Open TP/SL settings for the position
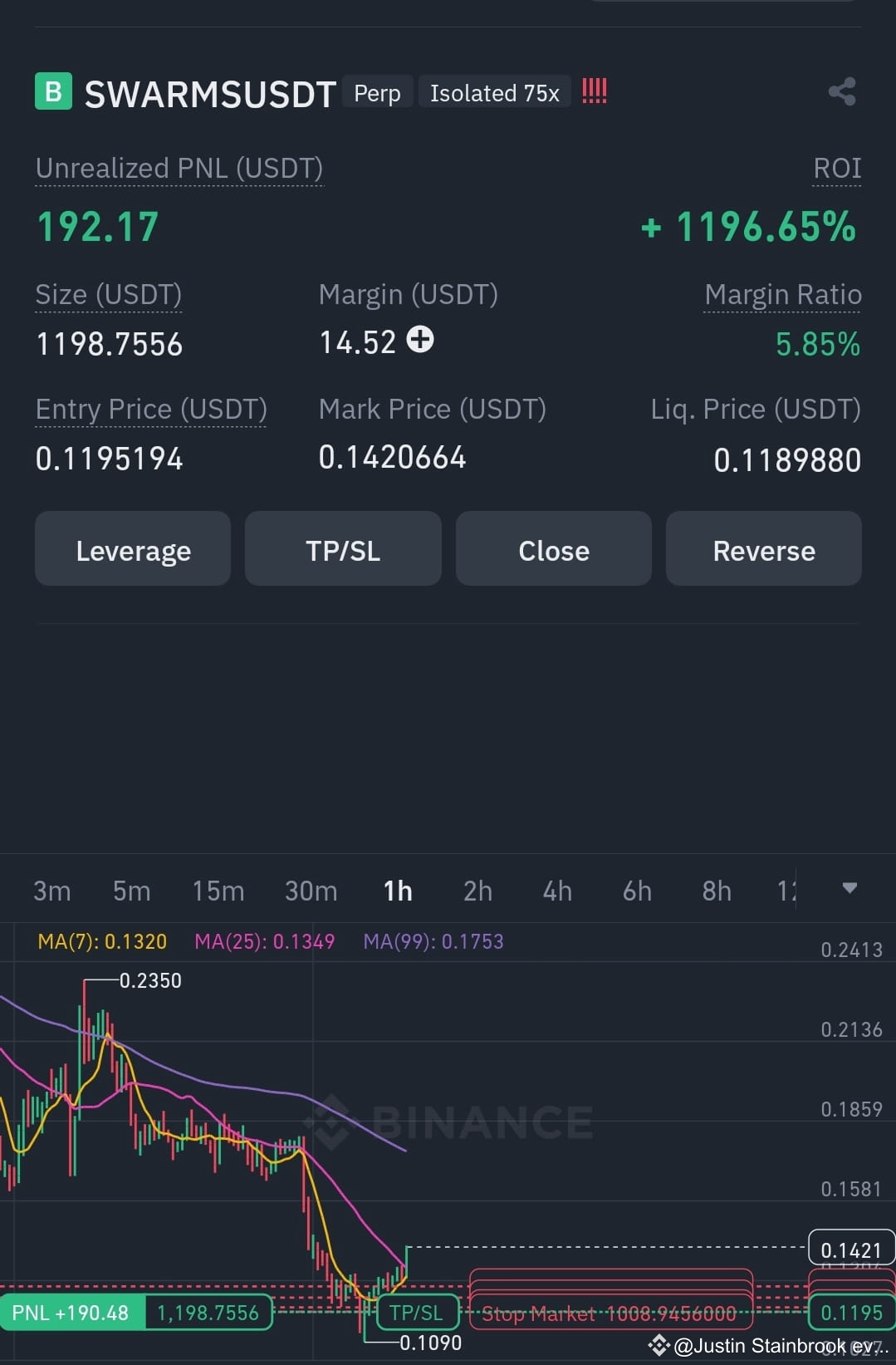896x1365 pixels. click(343, 548)
